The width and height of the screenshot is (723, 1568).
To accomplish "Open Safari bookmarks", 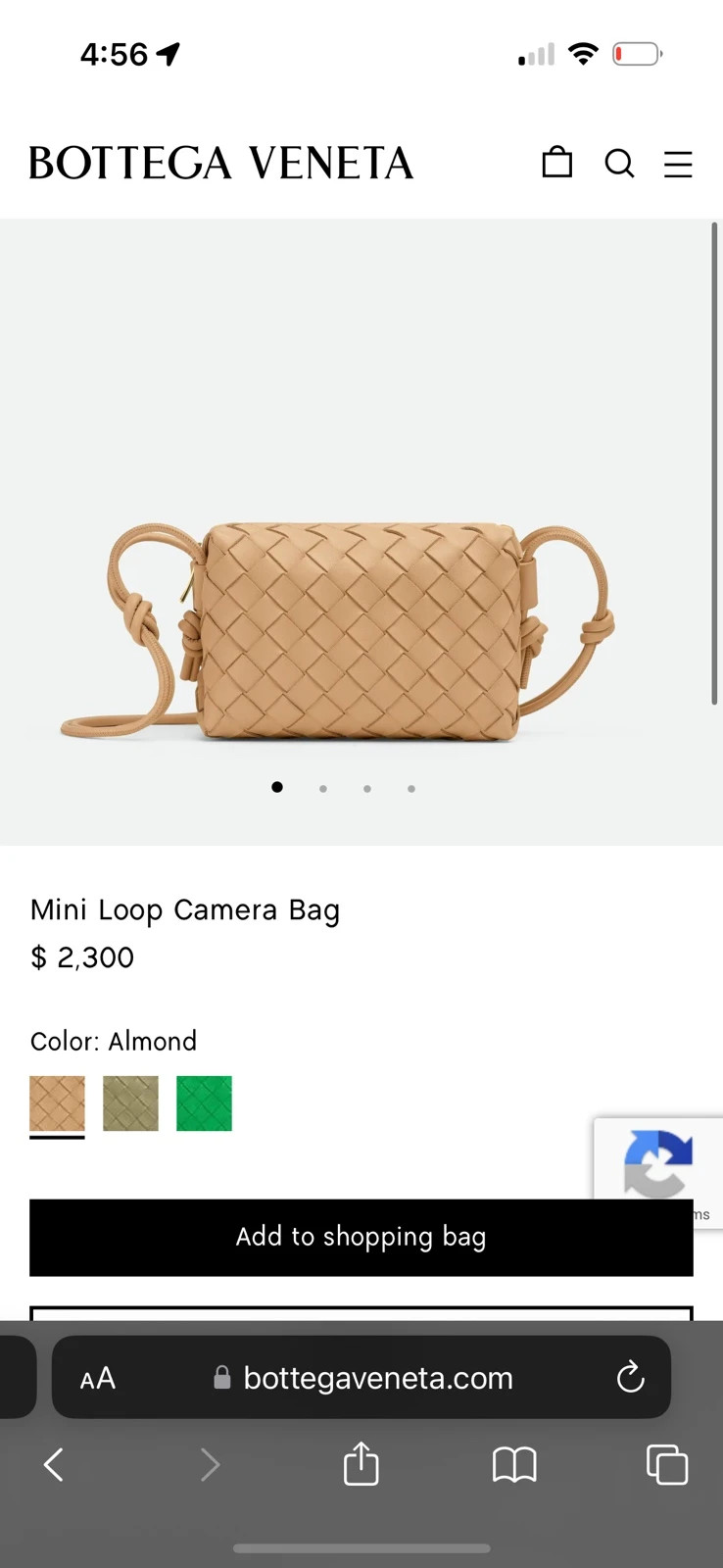I will pos(514,1465).
